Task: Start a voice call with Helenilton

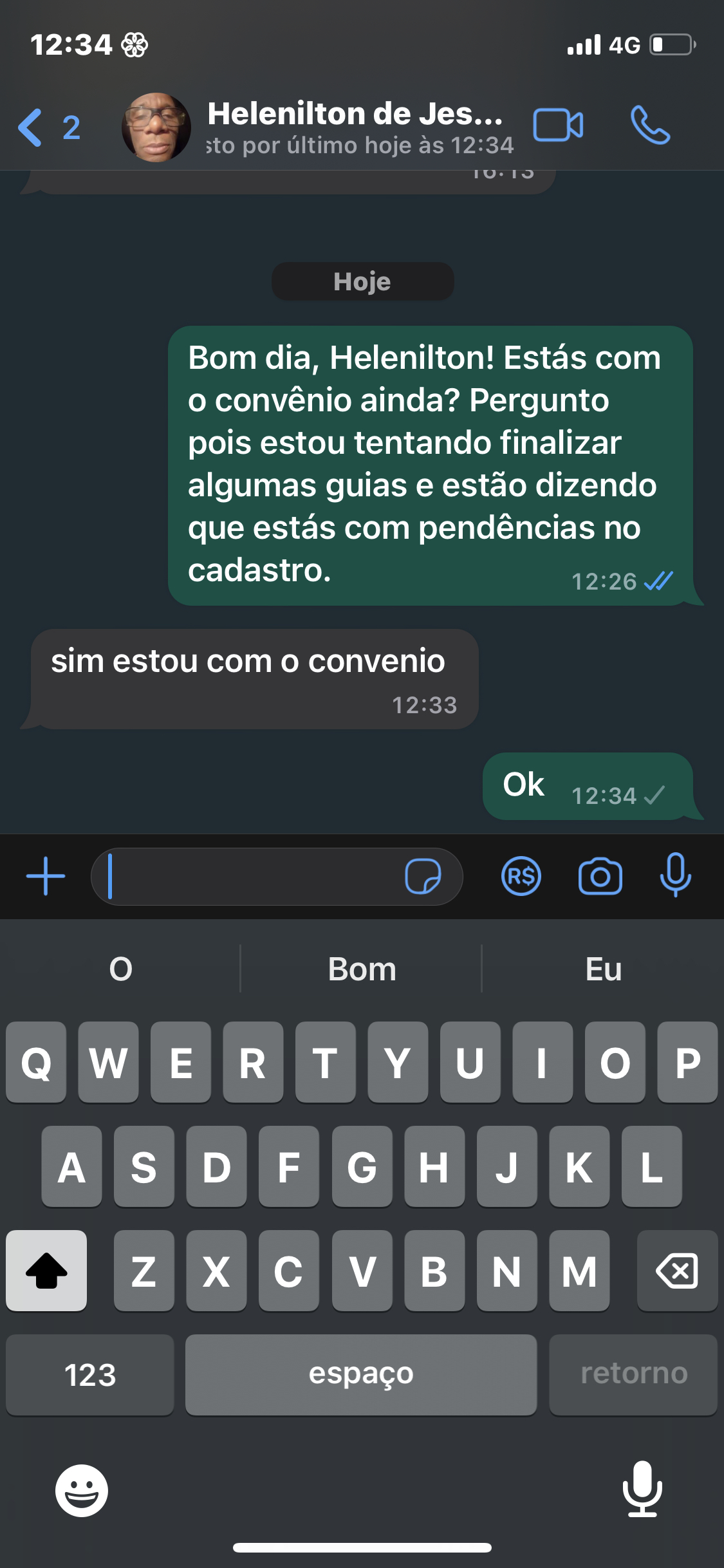Action: pyautogui.click(x=650, y=125)
